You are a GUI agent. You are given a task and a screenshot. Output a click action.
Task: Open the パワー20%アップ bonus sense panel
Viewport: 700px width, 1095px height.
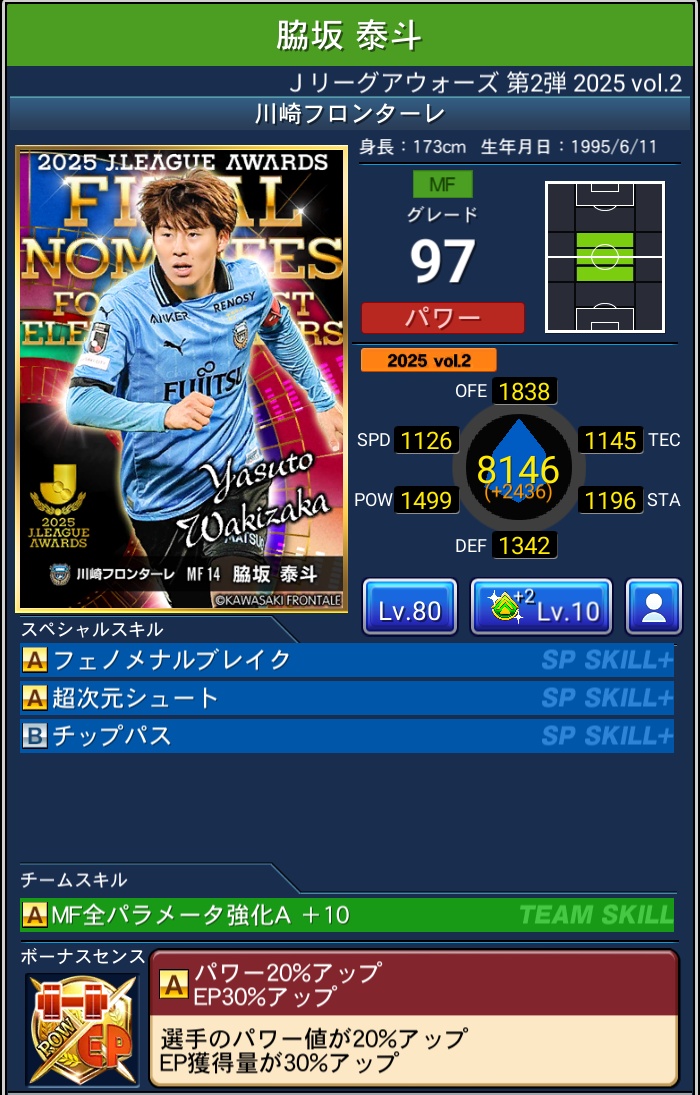tap(413, 1017)
